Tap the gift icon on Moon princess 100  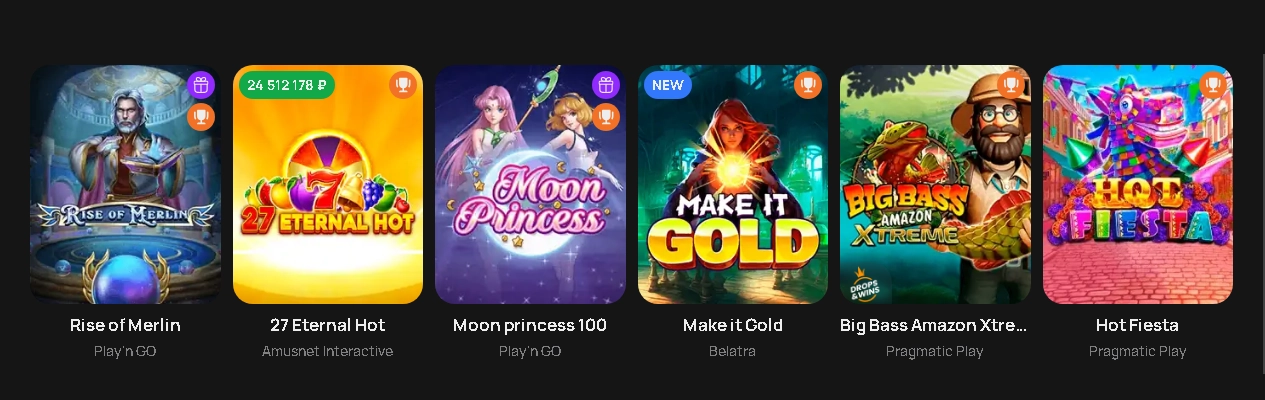pos(606,85)
